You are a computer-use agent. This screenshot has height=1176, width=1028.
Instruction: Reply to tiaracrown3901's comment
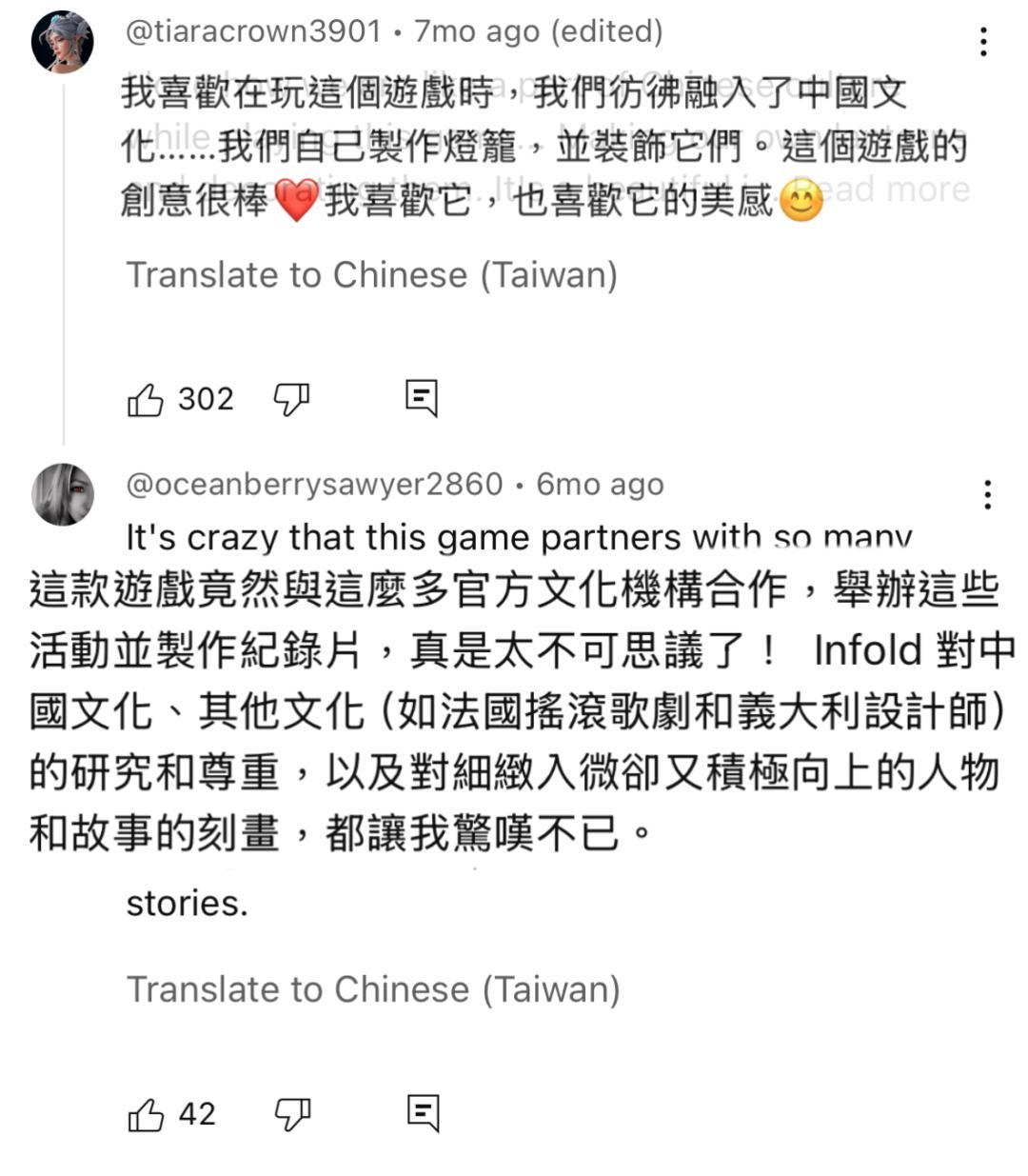[x=422, y=399]
